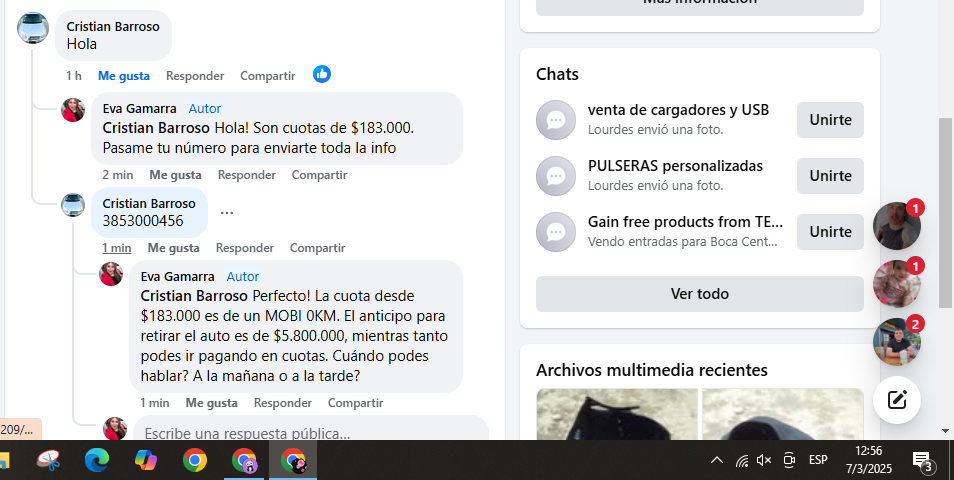954x480 pixels.
Task: Share Eva Gamarra's MOBI 0KM reply
Action: tap(355, 403)
